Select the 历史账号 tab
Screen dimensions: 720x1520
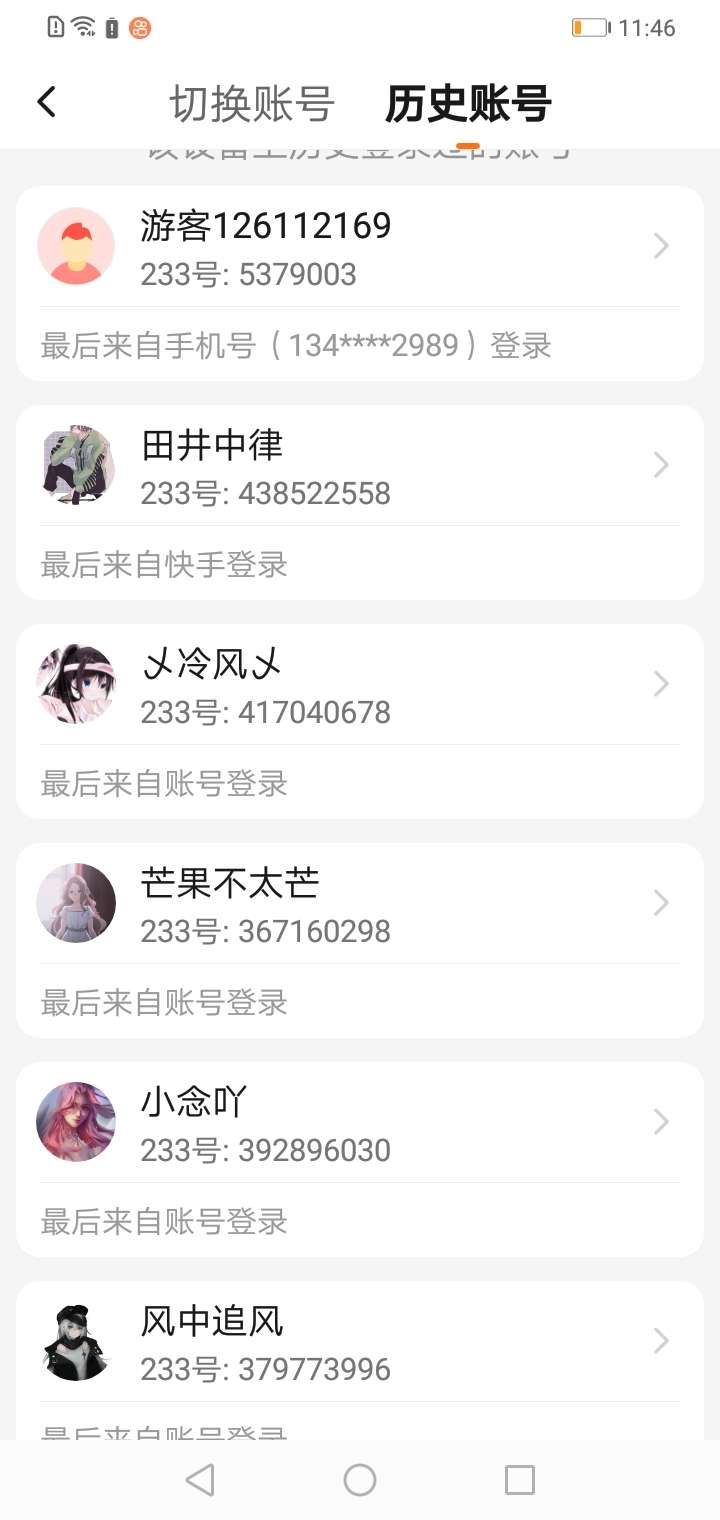pyautogui.click(x=468, y=104)
